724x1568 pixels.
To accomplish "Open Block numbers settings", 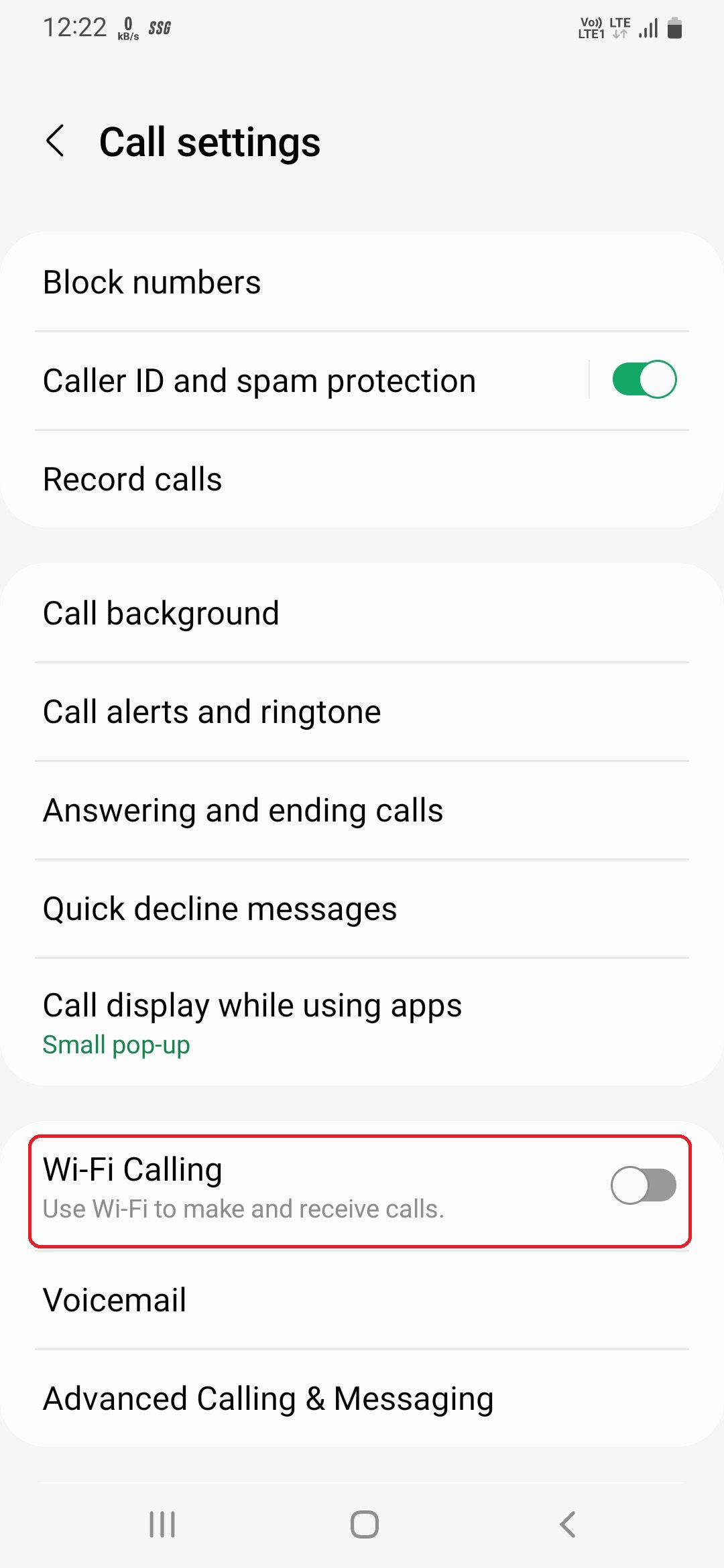I will pyautogui.click(x=152, y=281).
